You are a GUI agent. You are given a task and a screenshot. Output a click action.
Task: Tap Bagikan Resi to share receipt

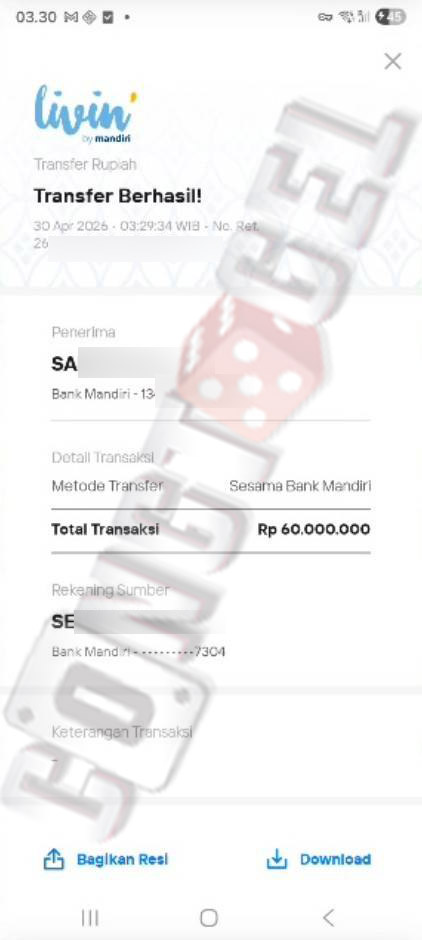pyautogui.click(x=106, y=859)
